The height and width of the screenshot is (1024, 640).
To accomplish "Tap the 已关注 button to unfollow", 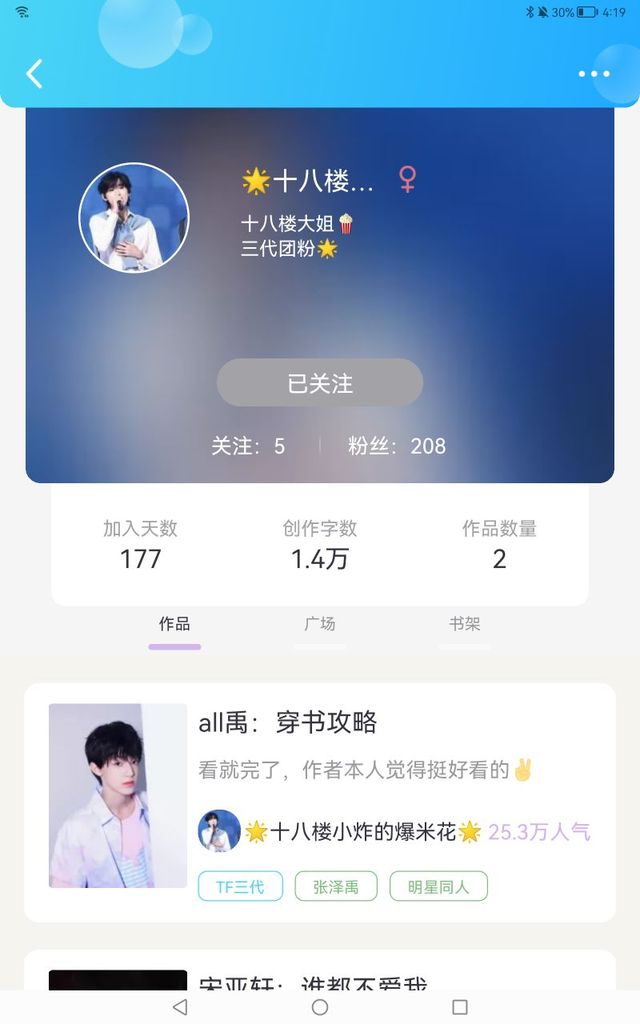I will pos(320,383).
